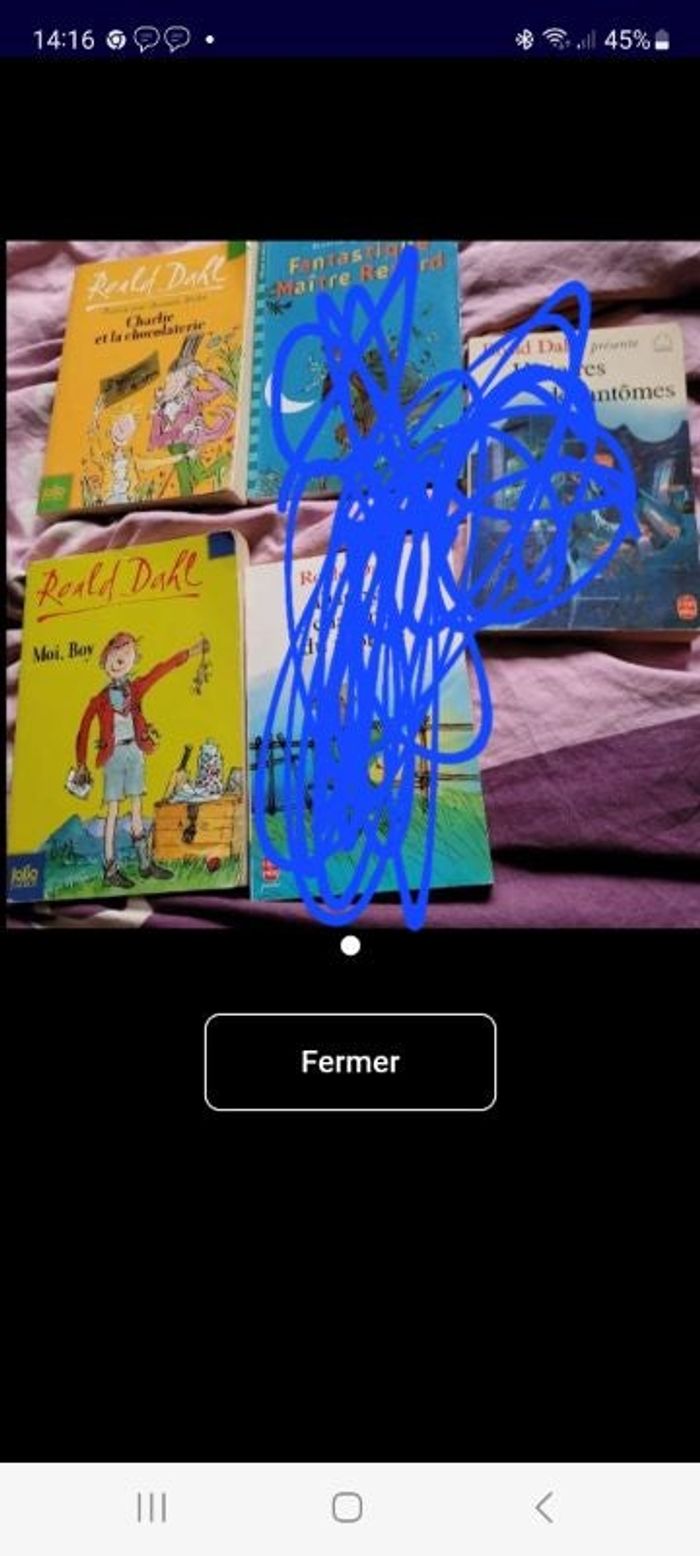Tap the Fermer button to close viewer
The width and height of the screenshot is (700, 1556).
(350, 1062)
